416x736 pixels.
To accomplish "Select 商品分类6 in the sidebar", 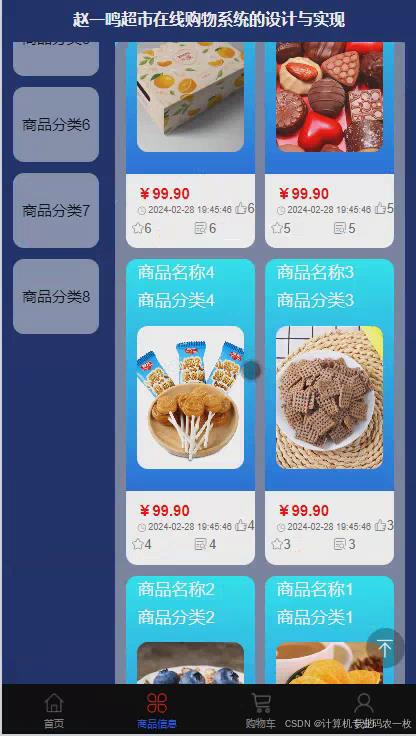I will point(56,124).
